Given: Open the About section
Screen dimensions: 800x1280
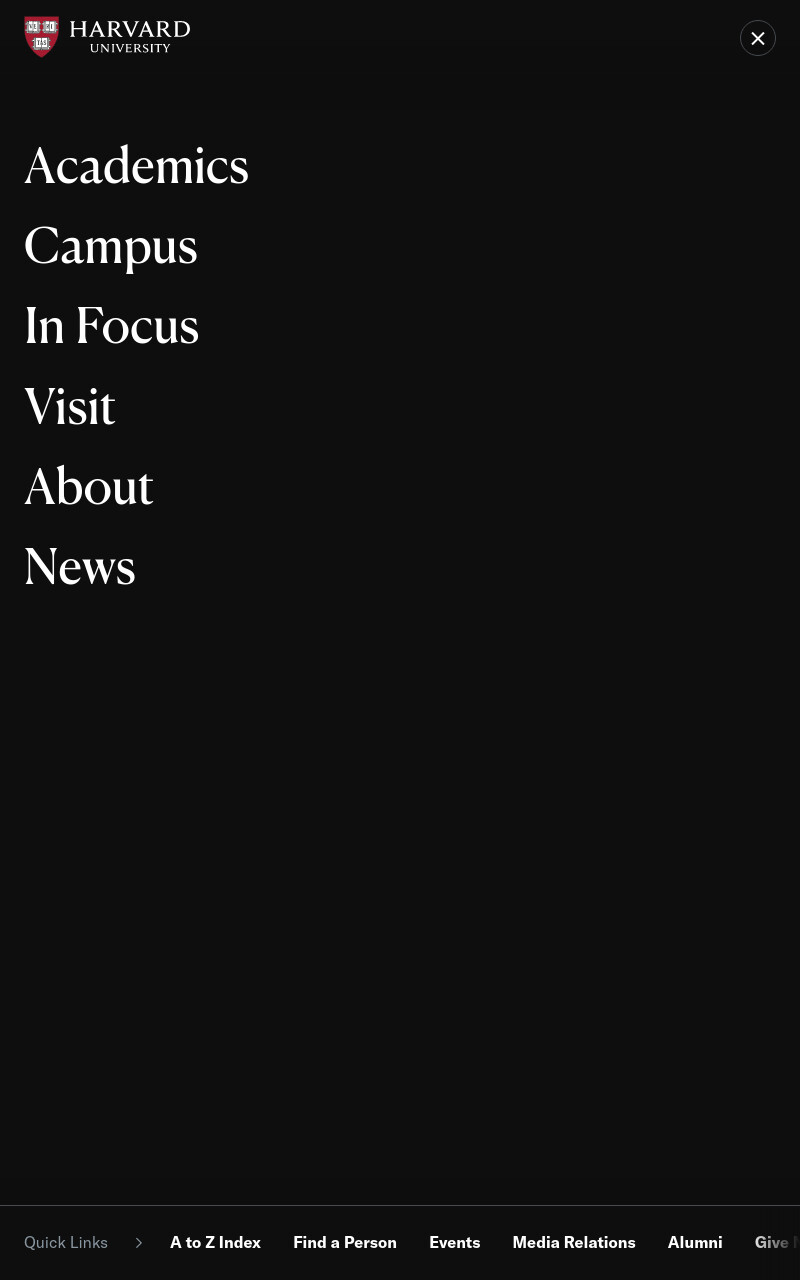Looking at the screenshot, I should click(89, 486).
